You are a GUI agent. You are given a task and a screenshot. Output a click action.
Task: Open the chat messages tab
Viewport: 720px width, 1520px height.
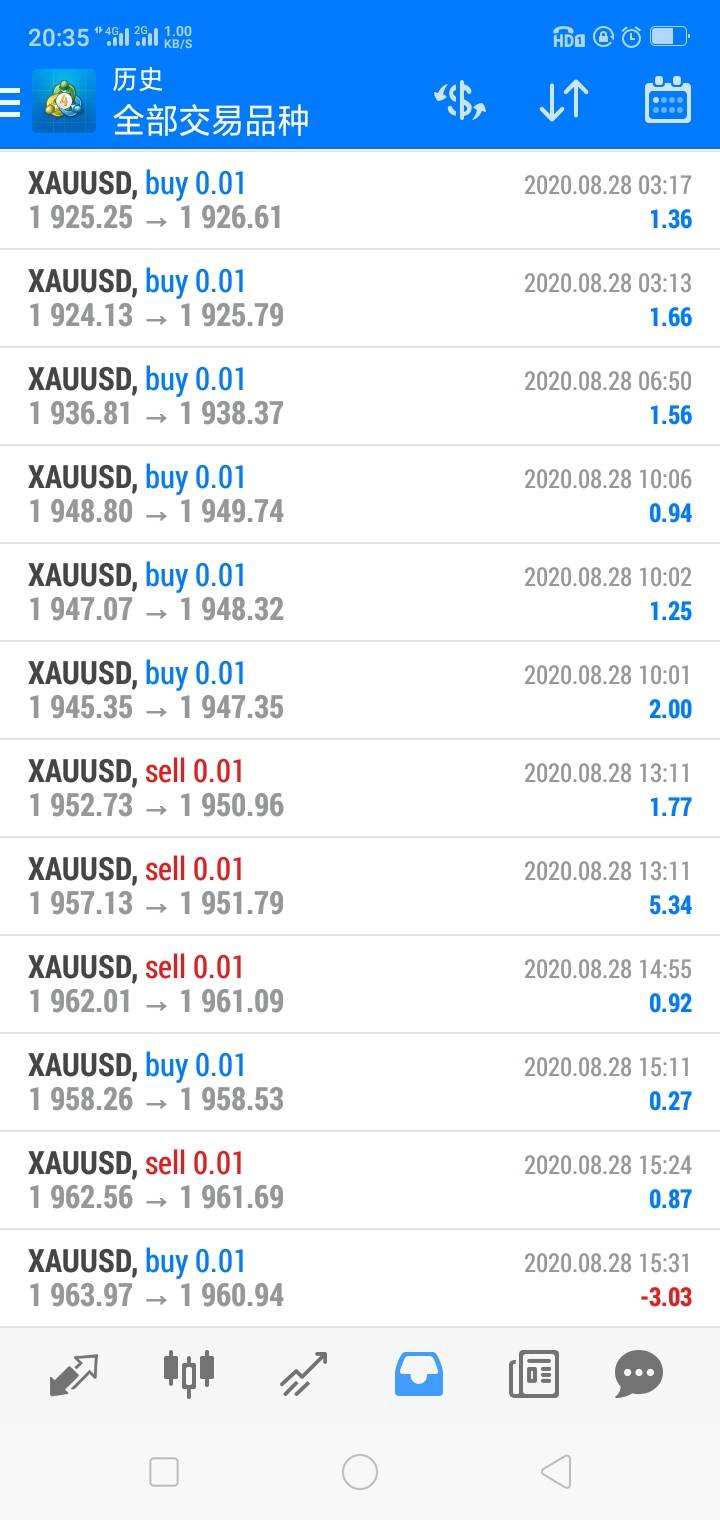coord(639,1374)
